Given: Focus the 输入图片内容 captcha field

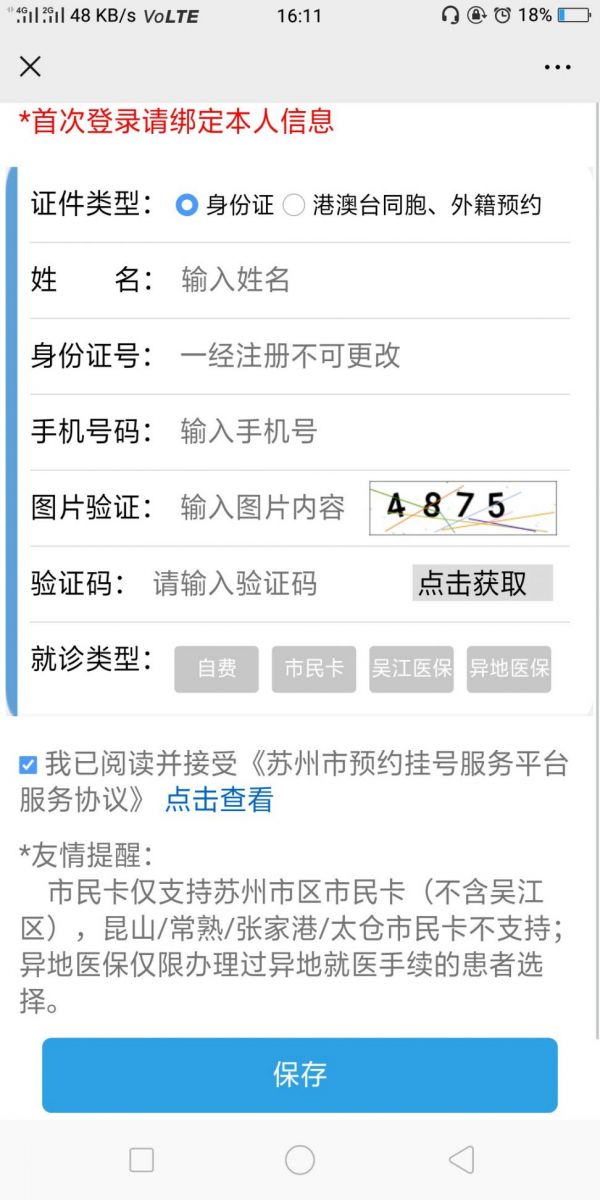Looking at the screenshot, I should tap(265, 508).
